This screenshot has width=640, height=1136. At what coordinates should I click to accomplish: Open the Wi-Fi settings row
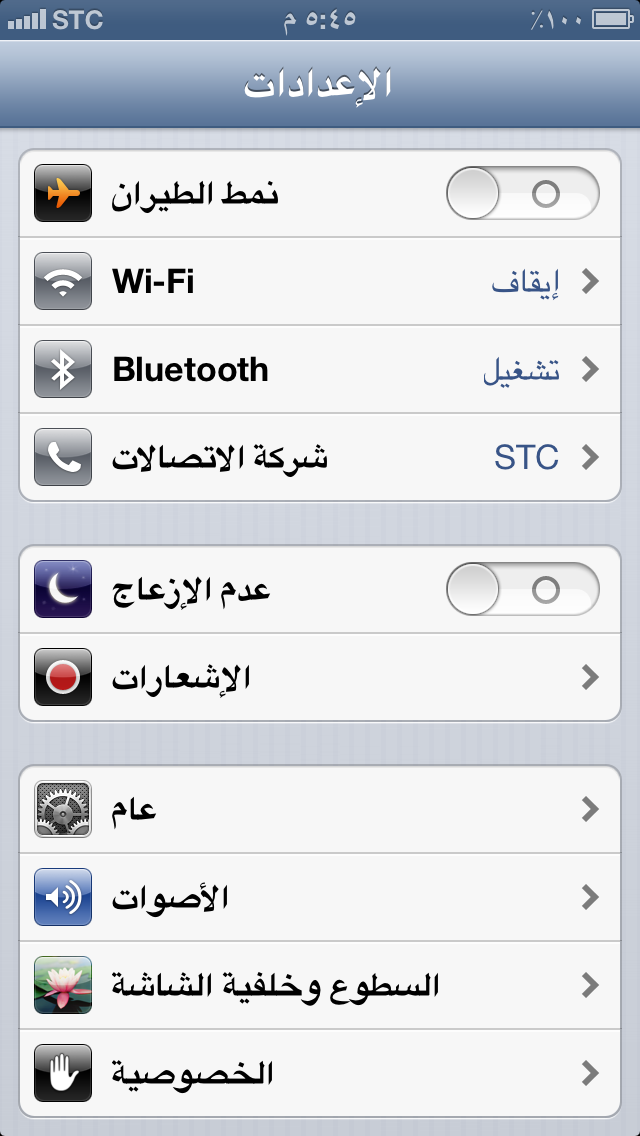(320, 281)
